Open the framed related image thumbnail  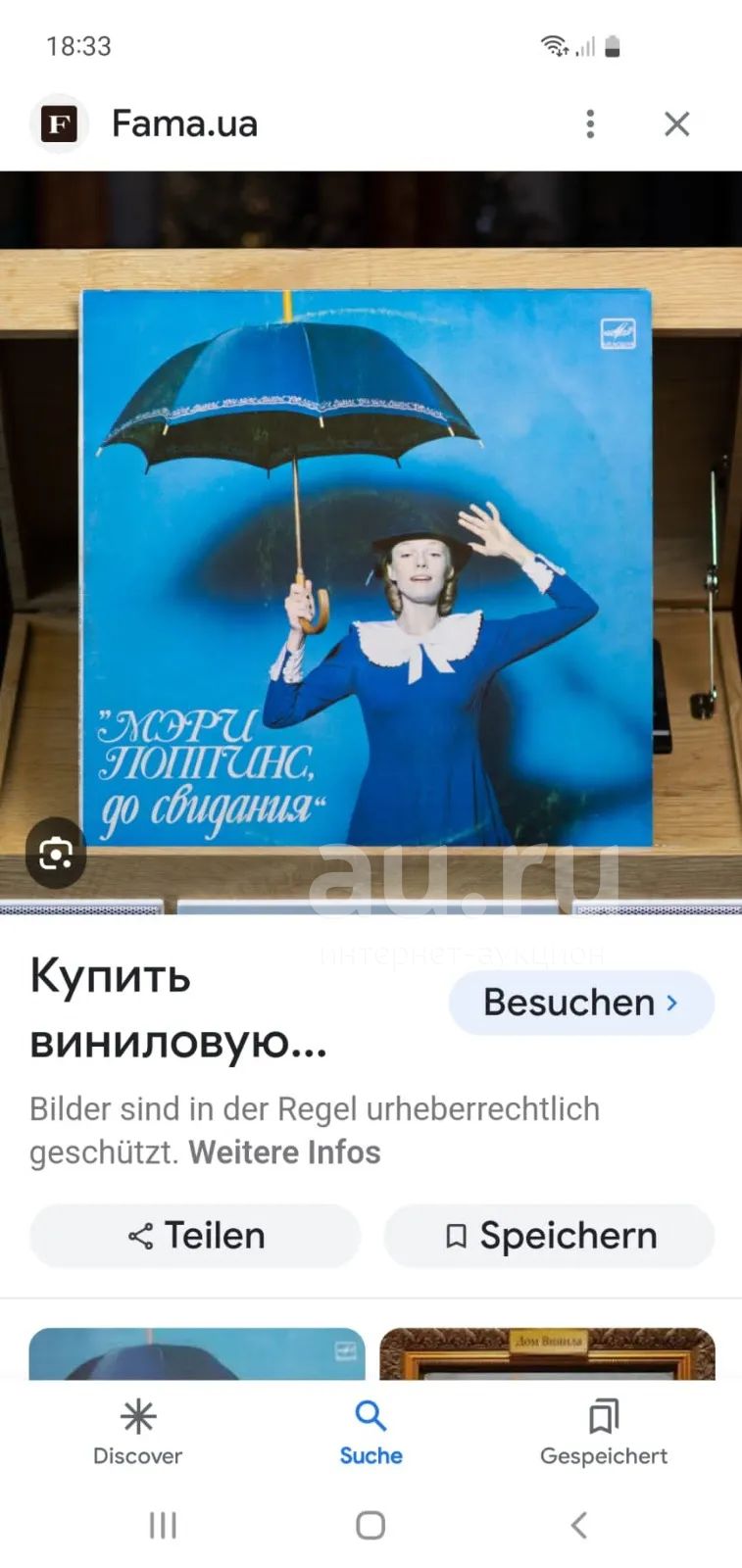(547, 1353)
